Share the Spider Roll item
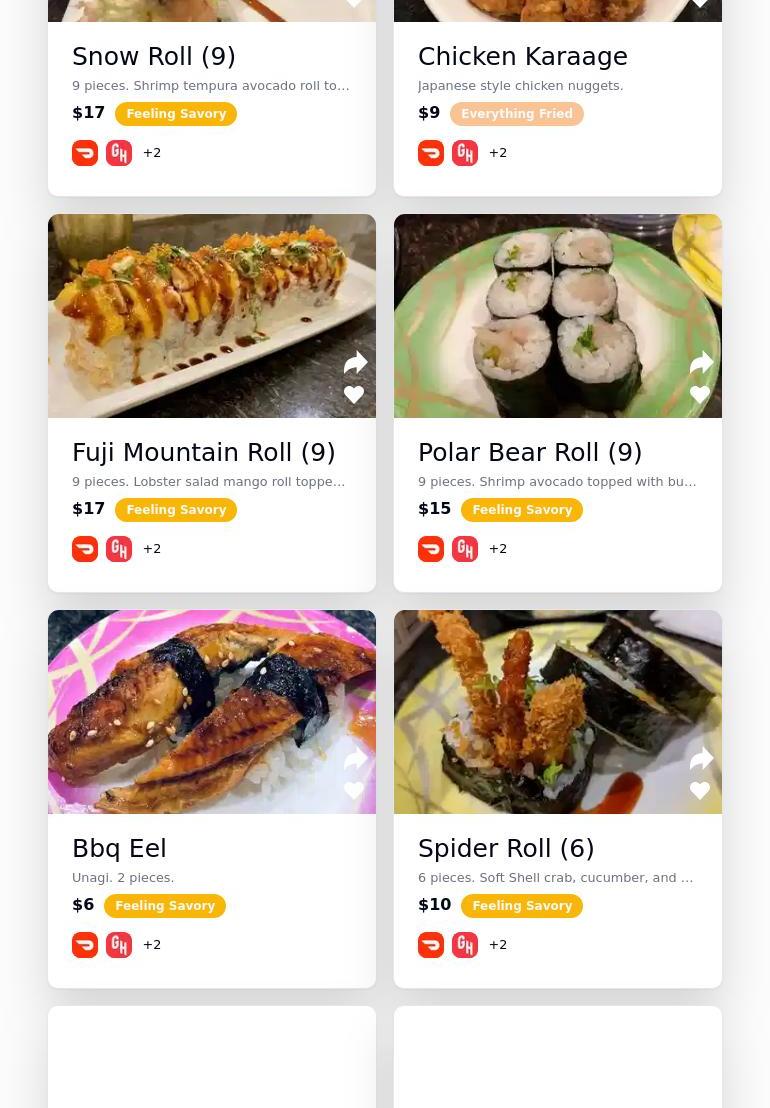The width and height of the screenshot is (770, 1108). pos(701,758)
